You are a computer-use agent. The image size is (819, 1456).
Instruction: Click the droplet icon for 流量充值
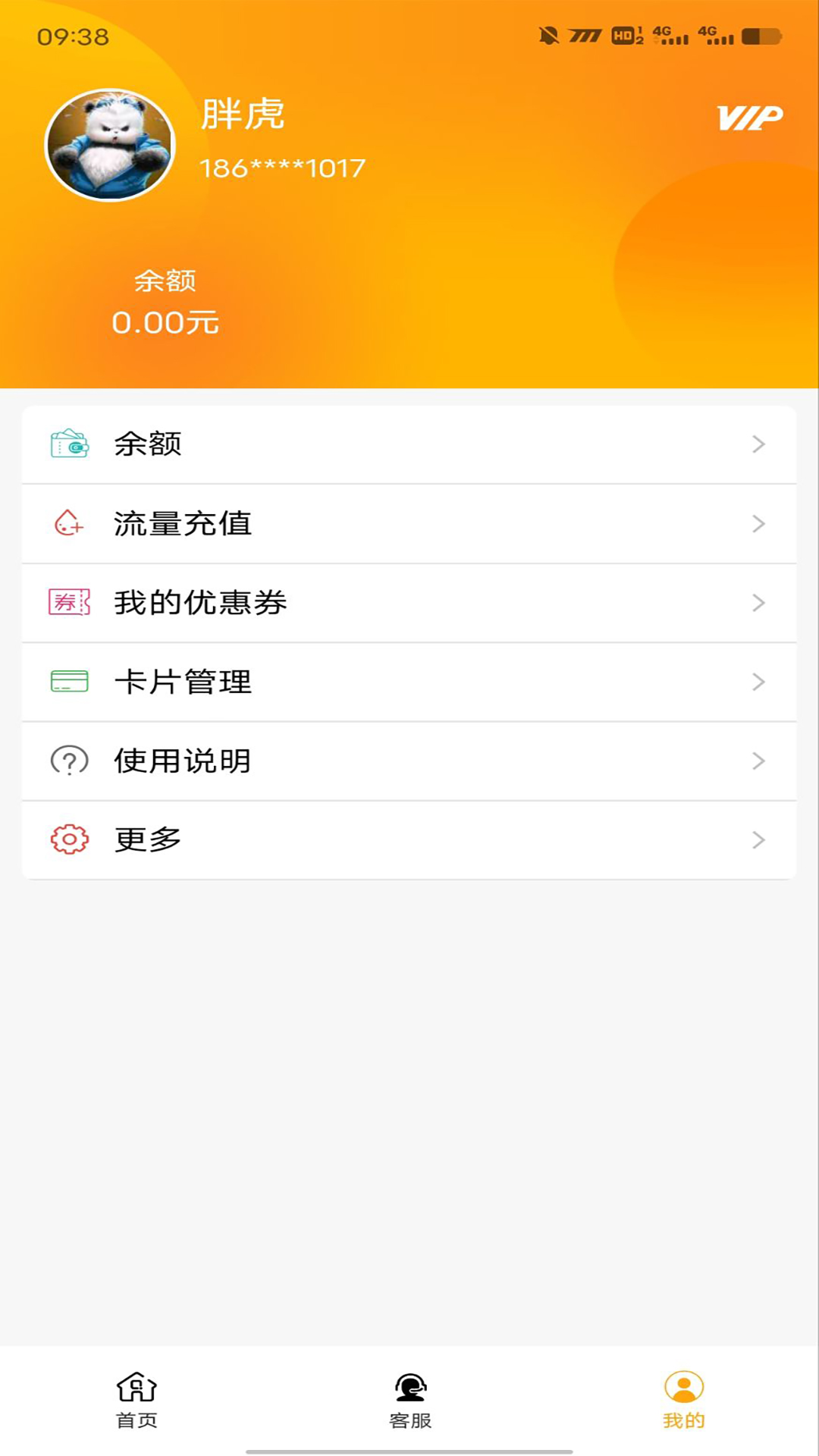[67, 525]
